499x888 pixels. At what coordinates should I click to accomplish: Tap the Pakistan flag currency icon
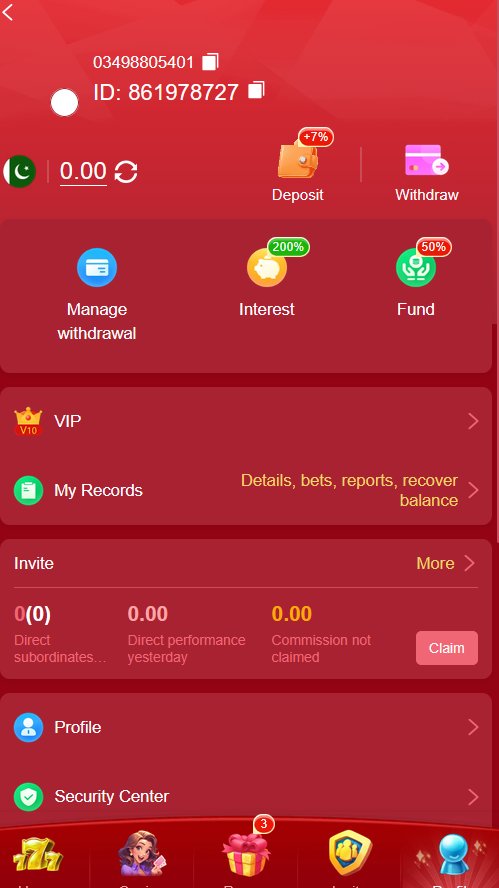coord(19,171)
